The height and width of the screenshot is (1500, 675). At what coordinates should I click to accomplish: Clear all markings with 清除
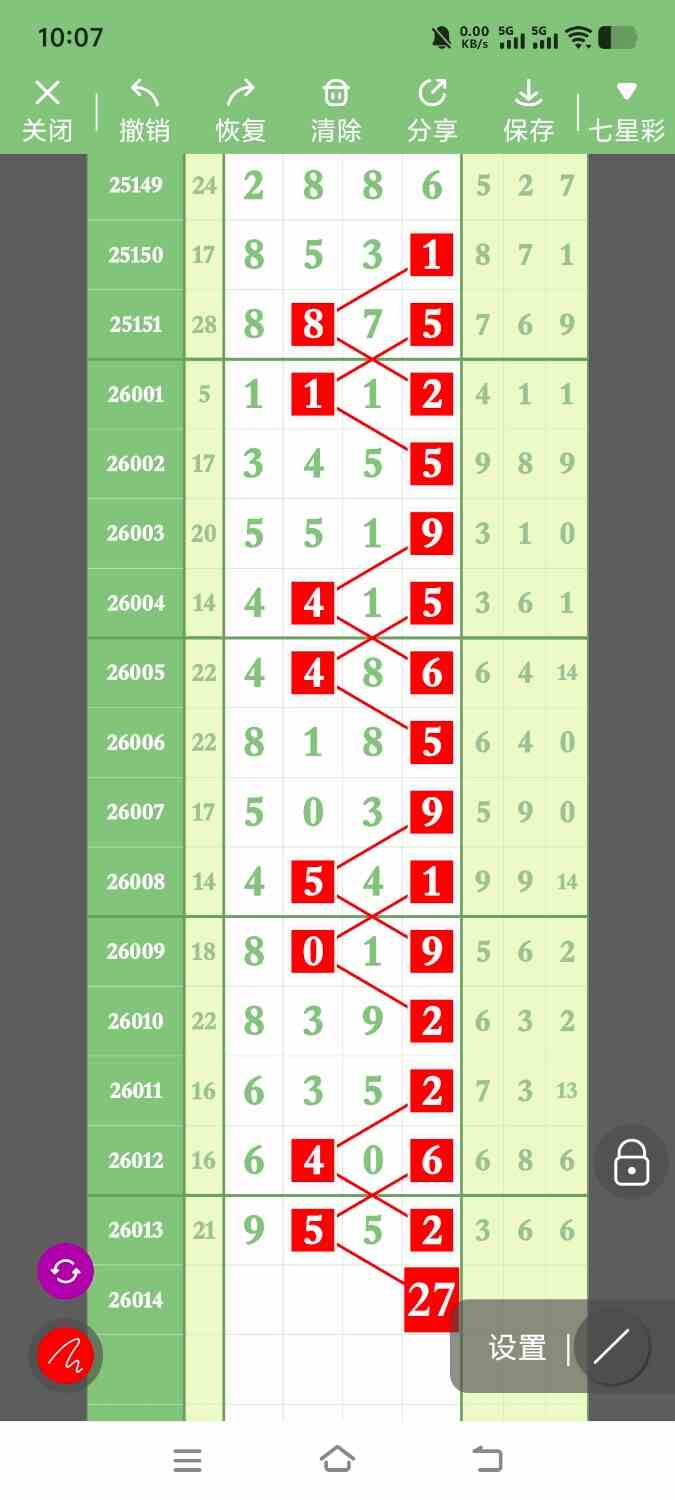tap(336, 111)
